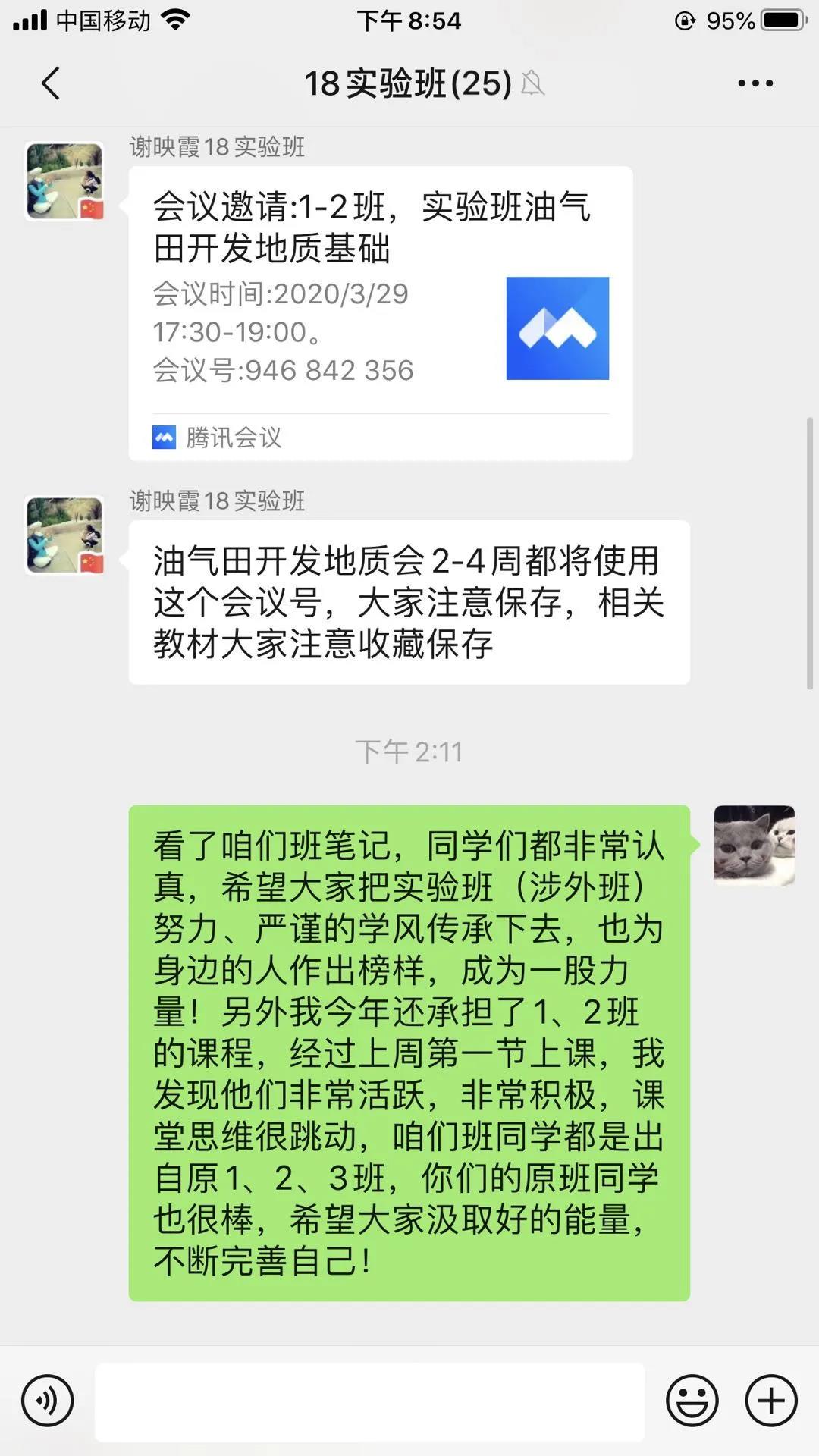
Task: Switch to voice message input
Action: point(48,1401)
